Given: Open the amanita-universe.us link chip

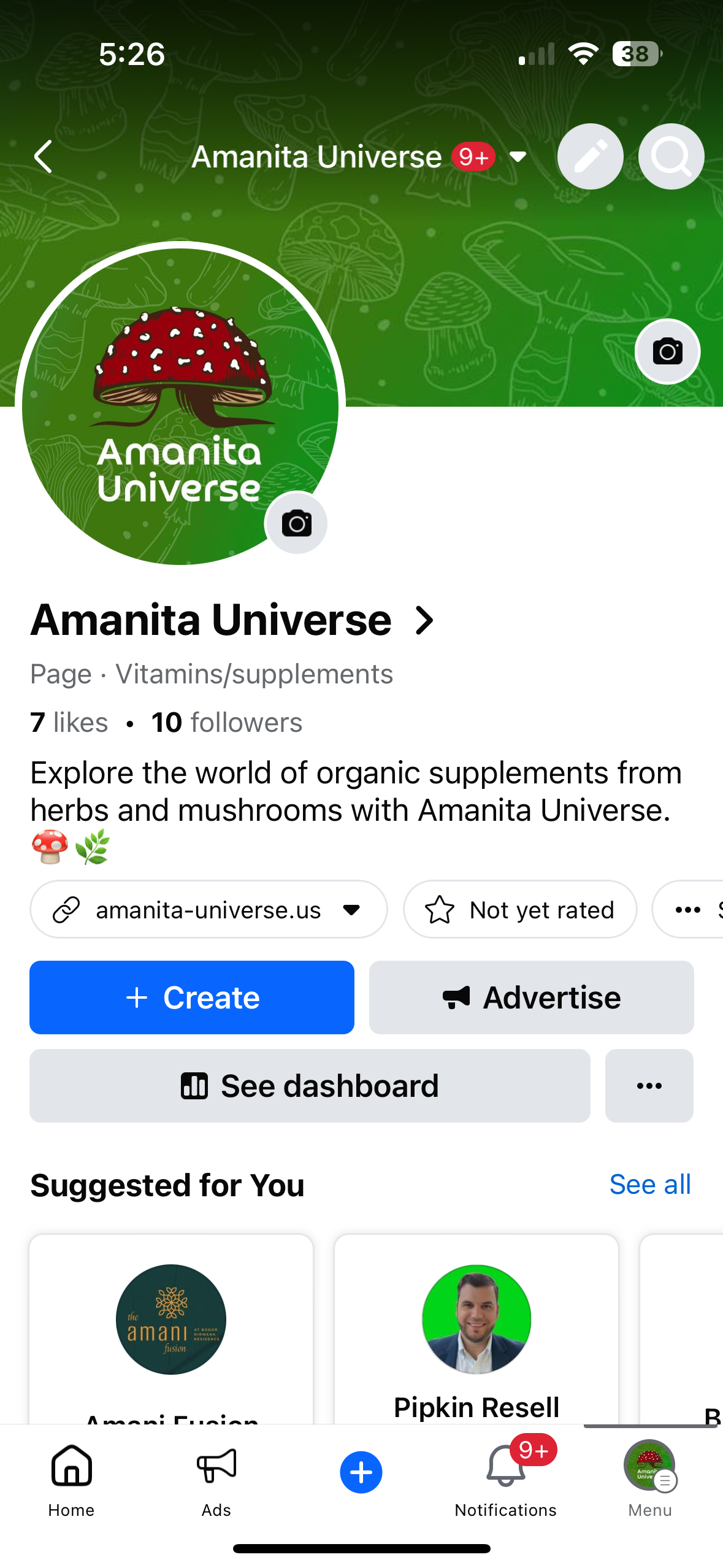Looking at the screenshot, I should (x=208, y=910).
